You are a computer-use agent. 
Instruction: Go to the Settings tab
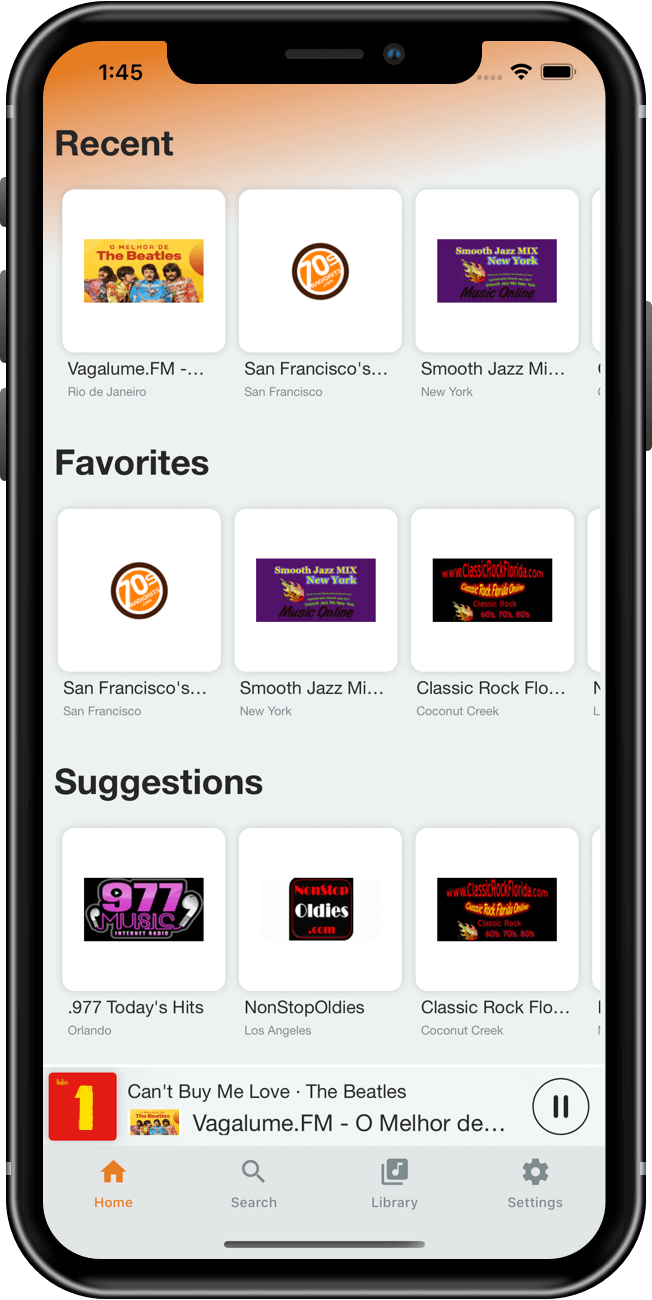[535, 1184]
